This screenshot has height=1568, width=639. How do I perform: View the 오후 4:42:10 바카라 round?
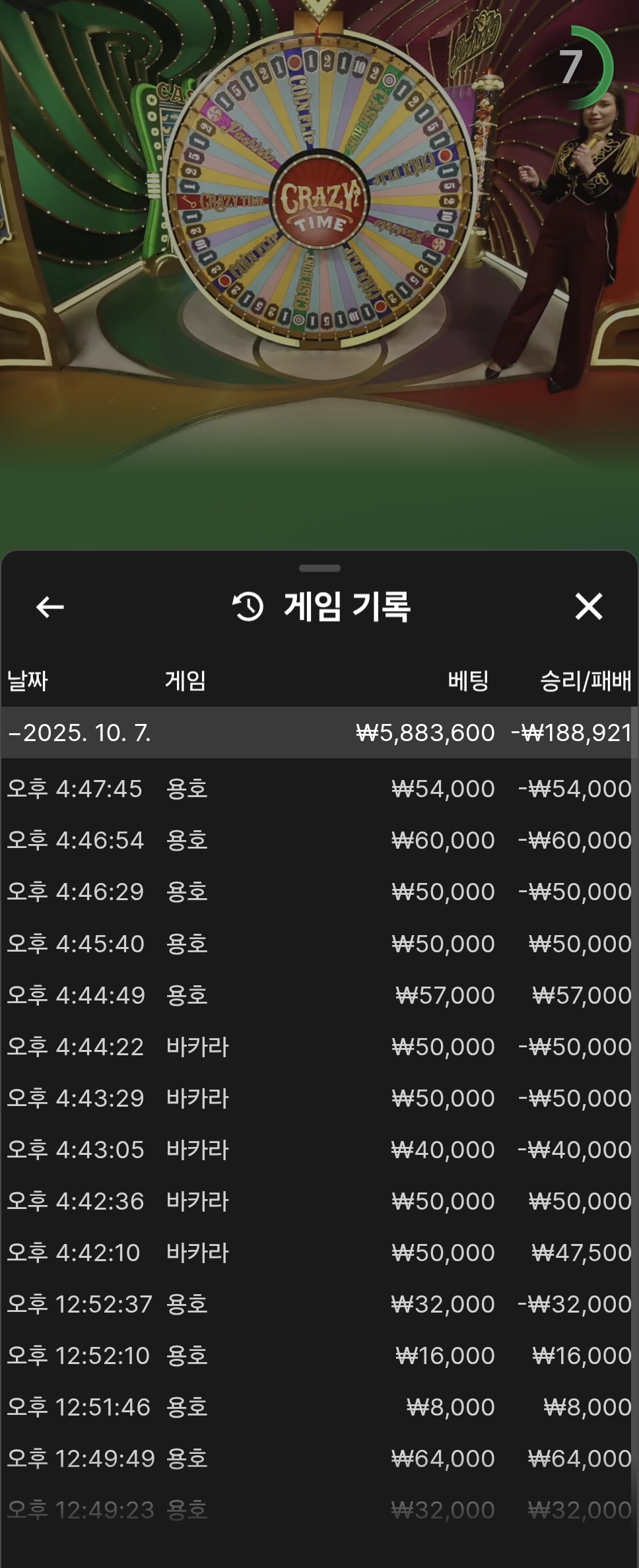pos(319,1253)
